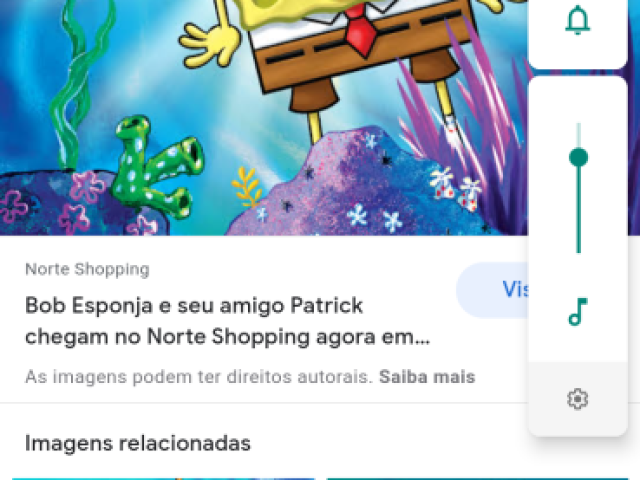Open the Bob Esponja Norte Shopping article

(228, 321)
